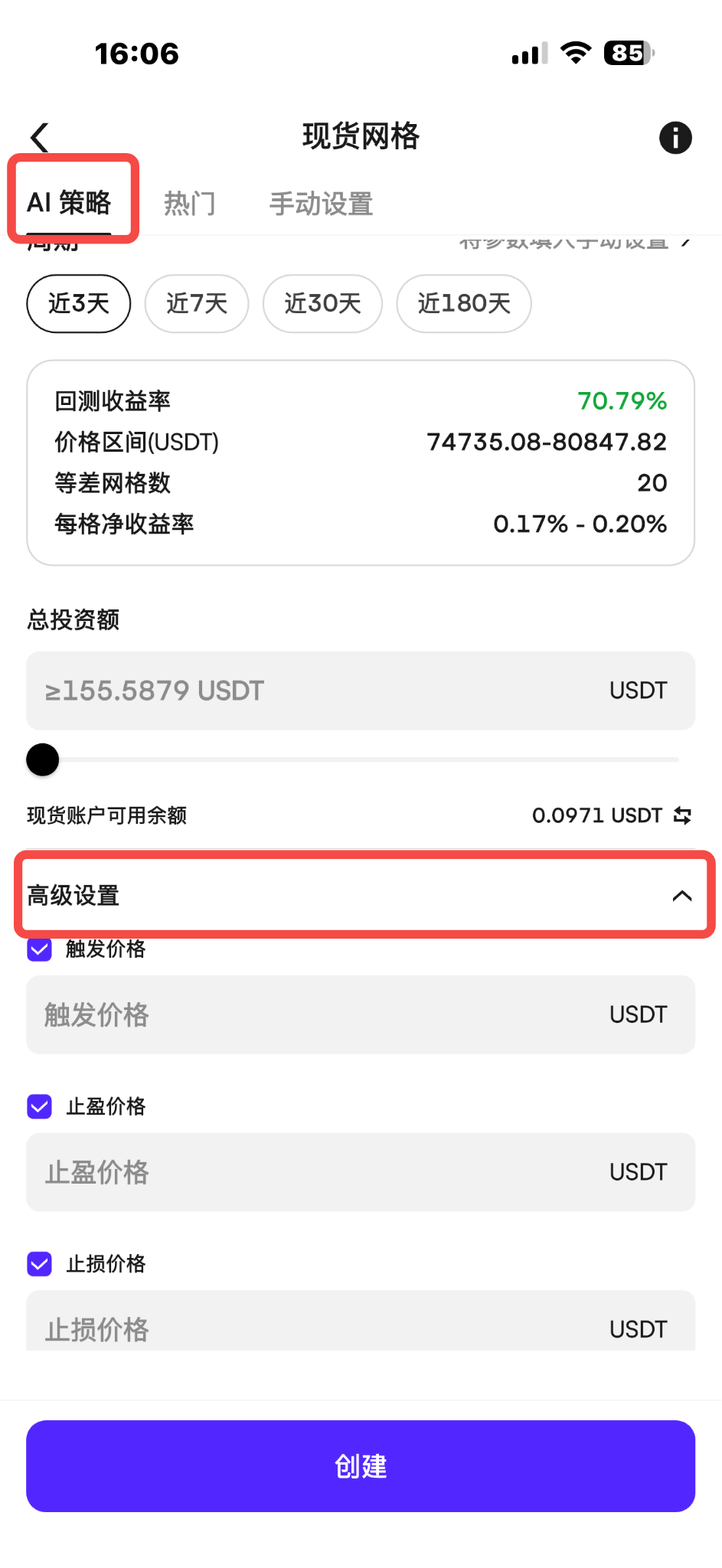722x1568 pixels.
Task: Uncheck the 止损价格 checkbox
Action: click(x=39, y=1264)
